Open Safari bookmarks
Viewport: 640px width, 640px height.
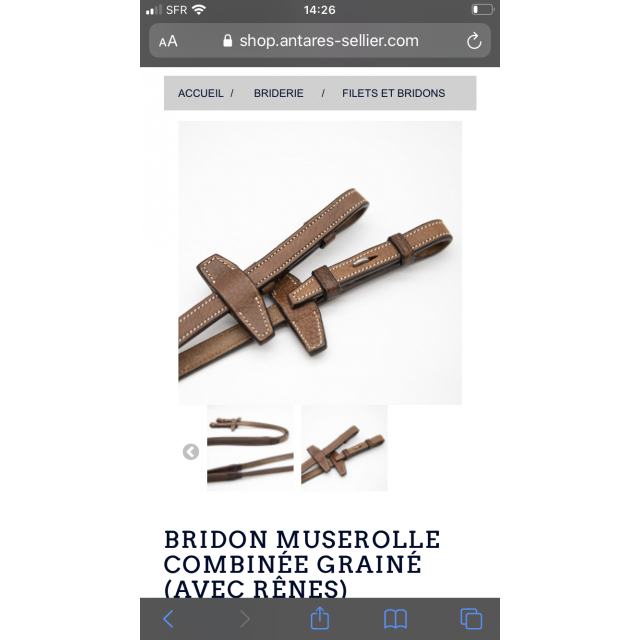(x=395, y=619)
